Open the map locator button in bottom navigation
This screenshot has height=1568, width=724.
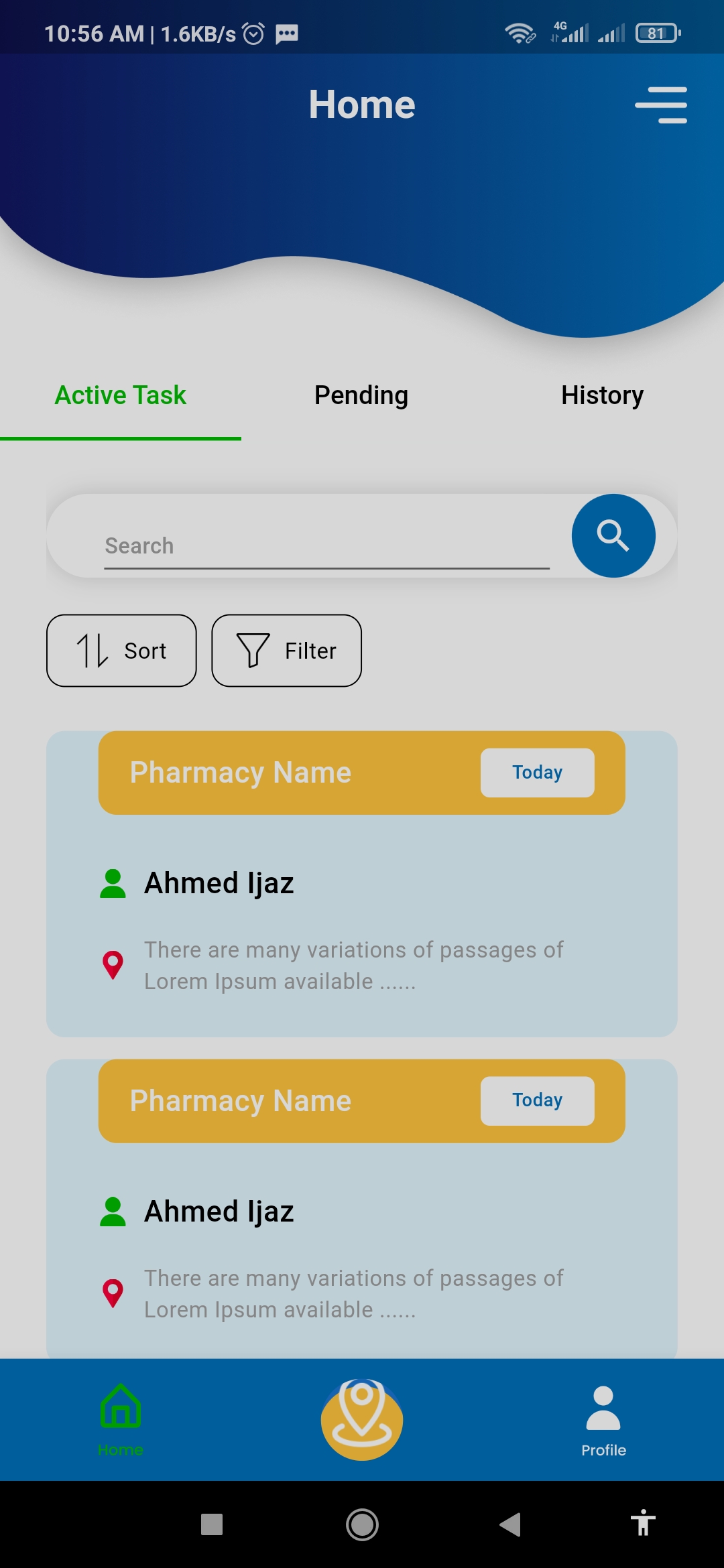[362, 1419]
